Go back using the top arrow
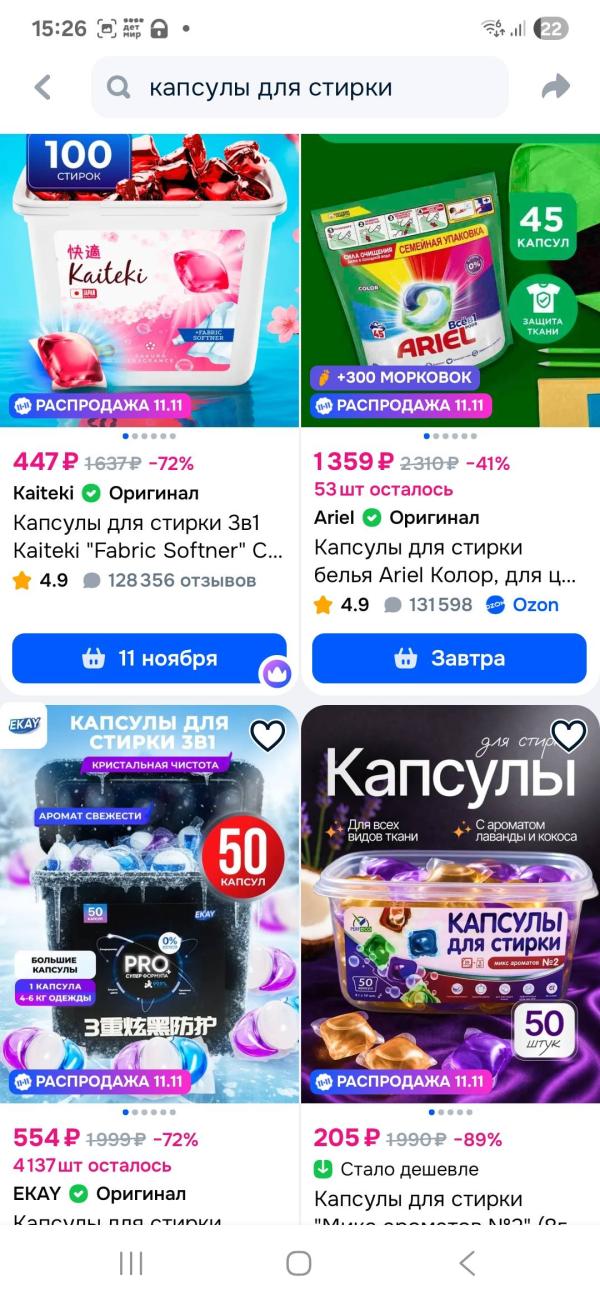600x1299 pixels. click(42, 87)
